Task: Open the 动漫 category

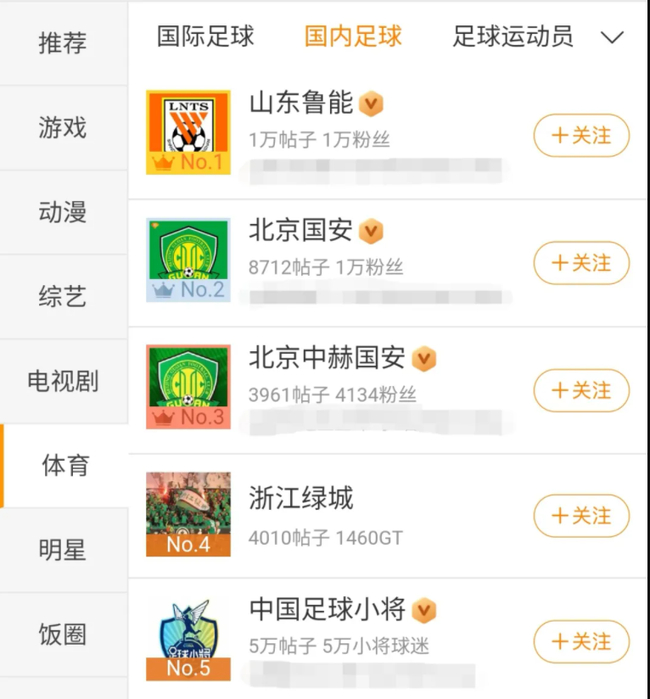Action: [x=63, y=212]
